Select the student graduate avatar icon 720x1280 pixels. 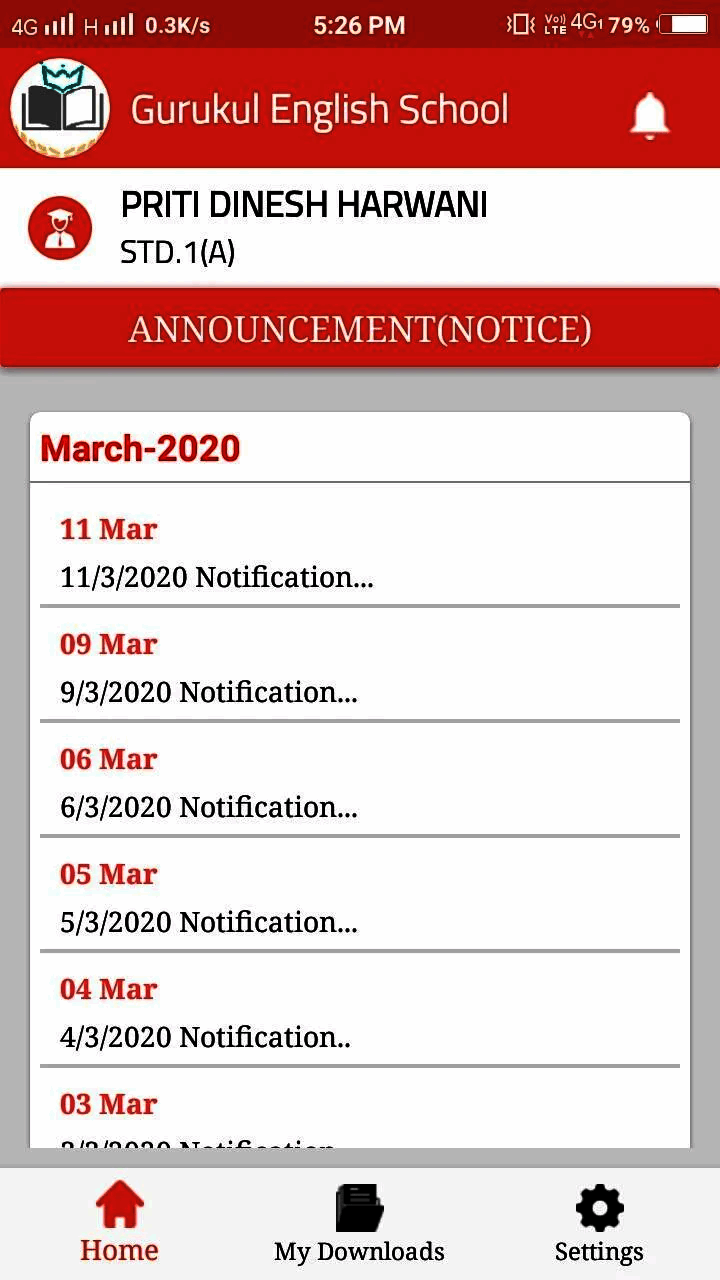pos(58,226)
